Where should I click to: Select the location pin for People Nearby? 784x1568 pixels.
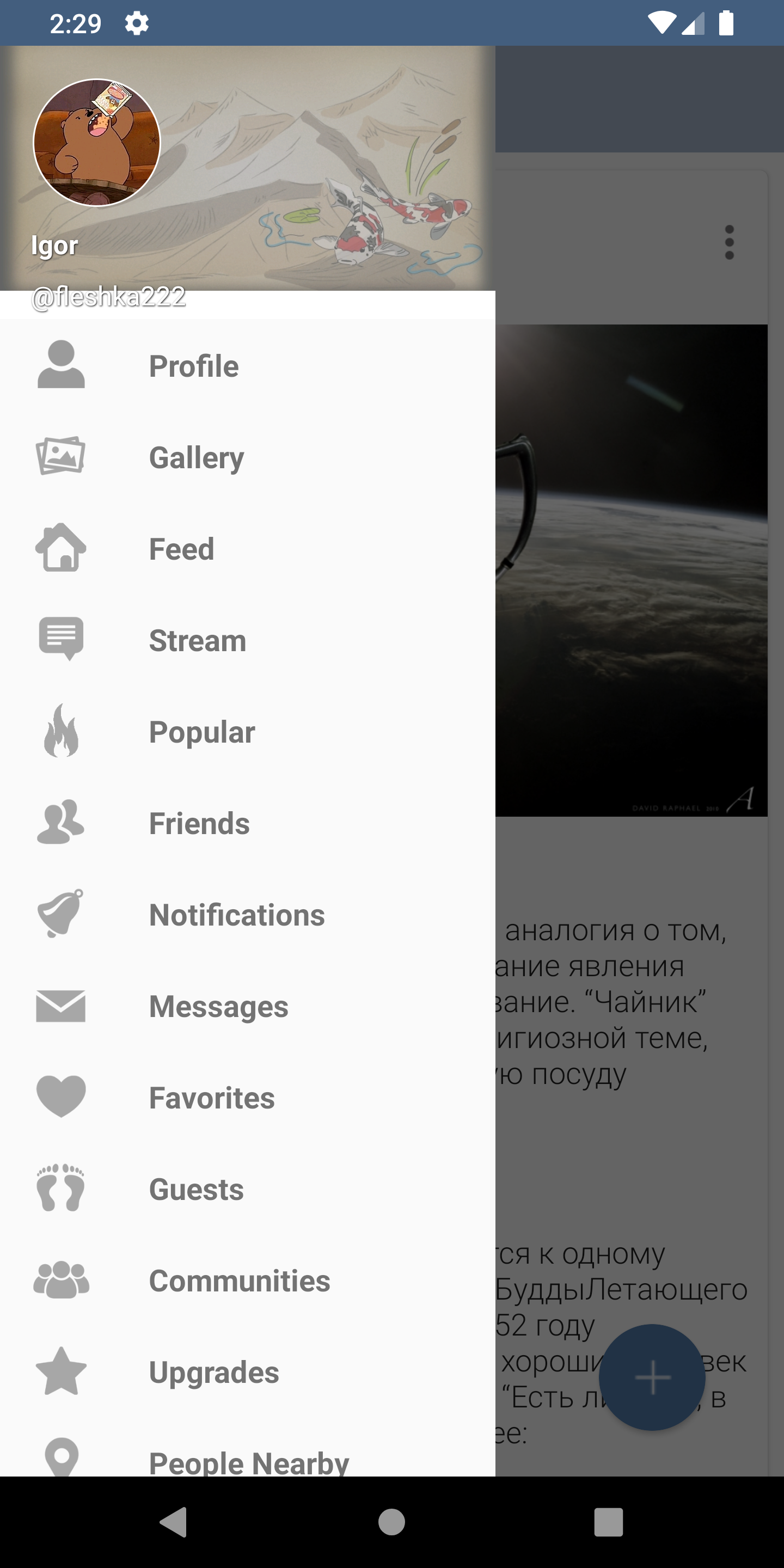pyautogui.click(x=61, y=1461)
